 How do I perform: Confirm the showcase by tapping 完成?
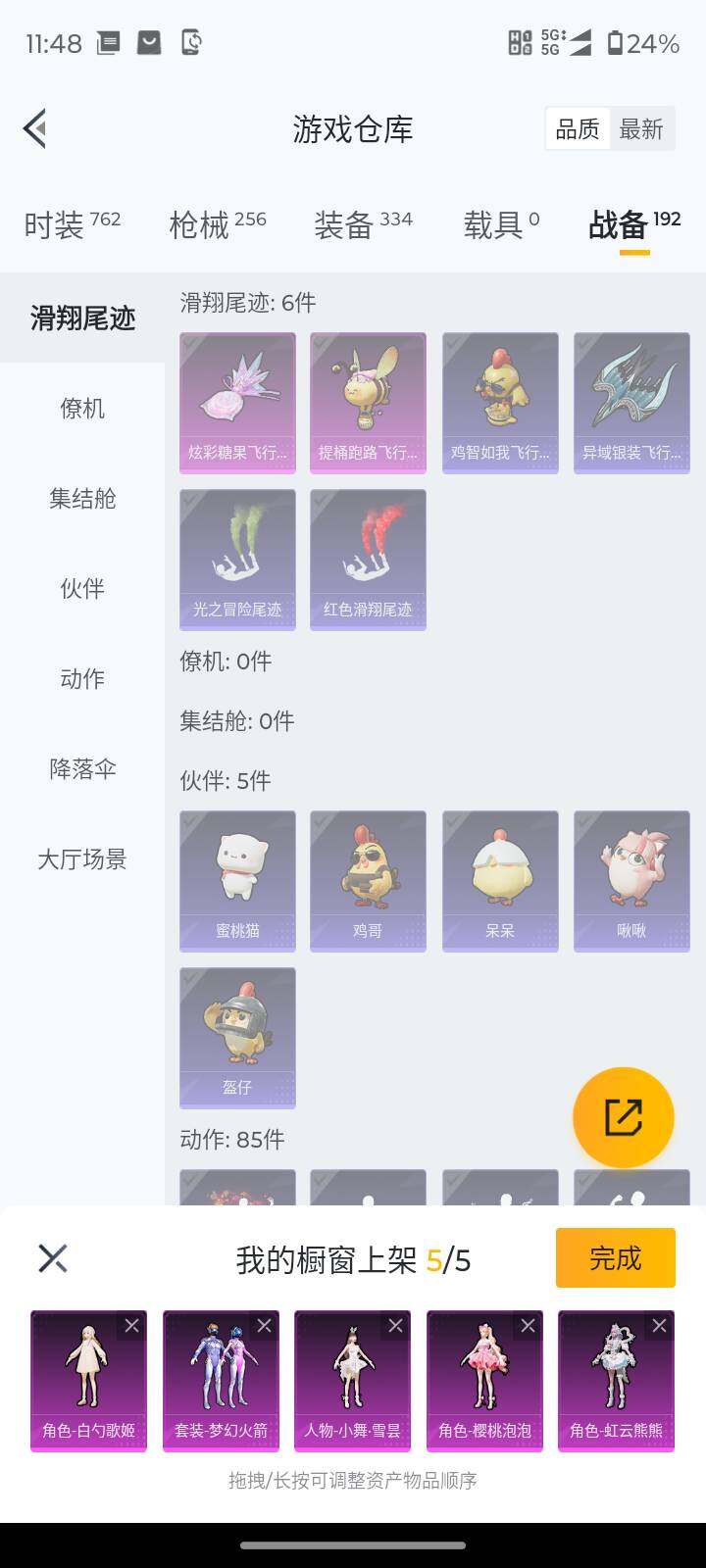(x=615, y=1257)
